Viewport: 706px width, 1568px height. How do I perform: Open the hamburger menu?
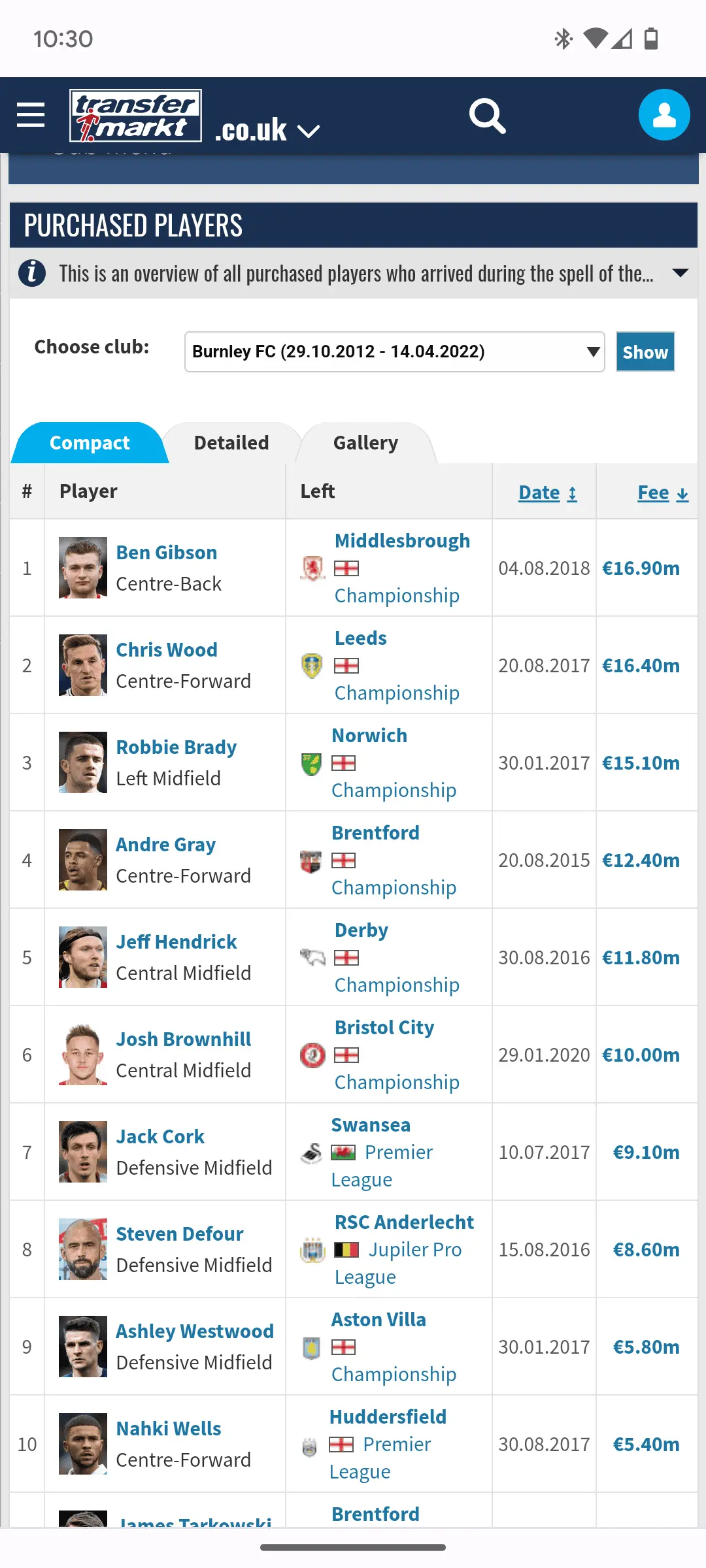(31, 115)
